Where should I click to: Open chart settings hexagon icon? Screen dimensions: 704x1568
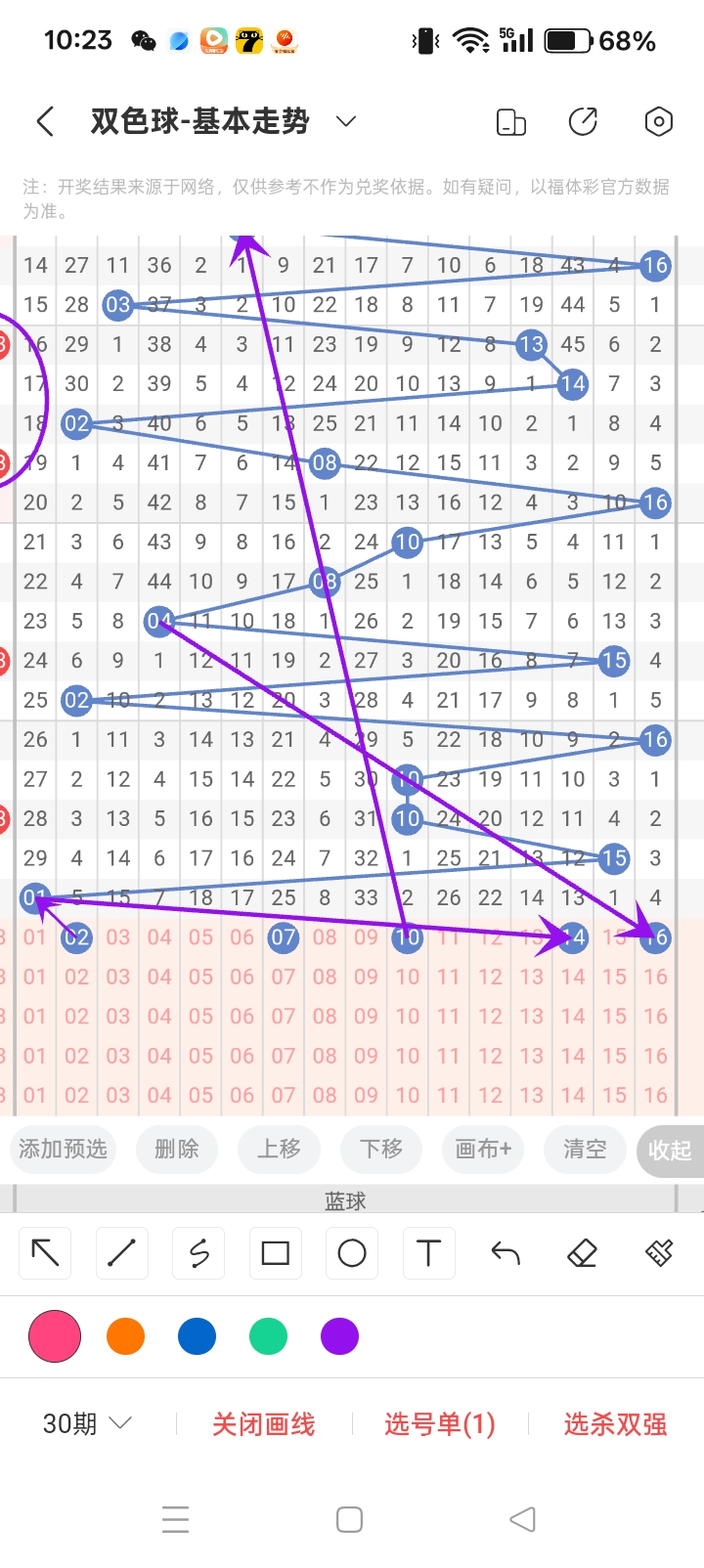[659, 122]
